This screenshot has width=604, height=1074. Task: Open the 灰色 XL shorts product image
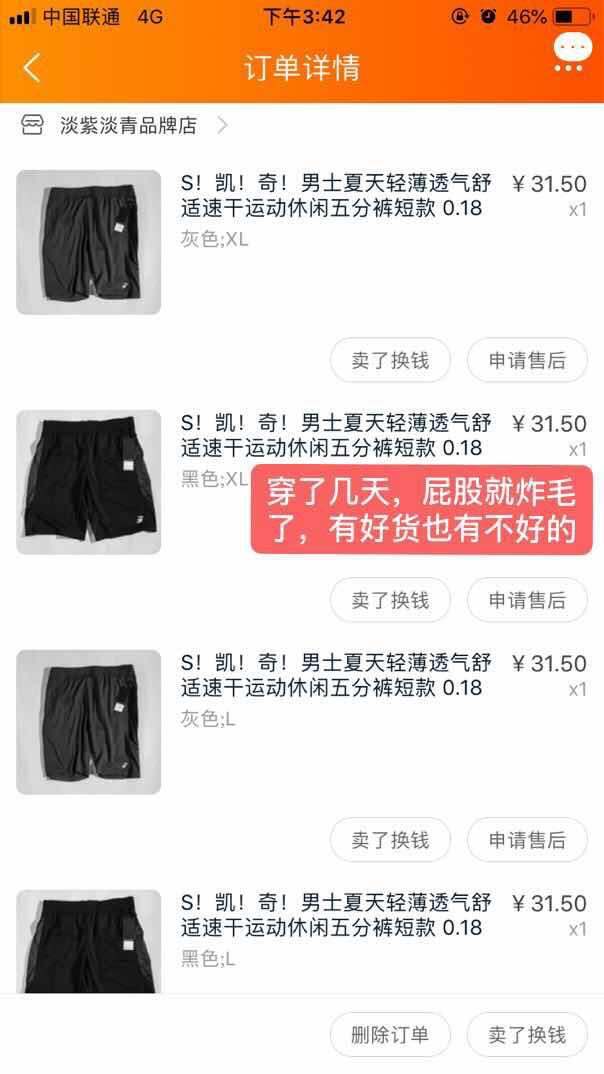click(88, 242)
